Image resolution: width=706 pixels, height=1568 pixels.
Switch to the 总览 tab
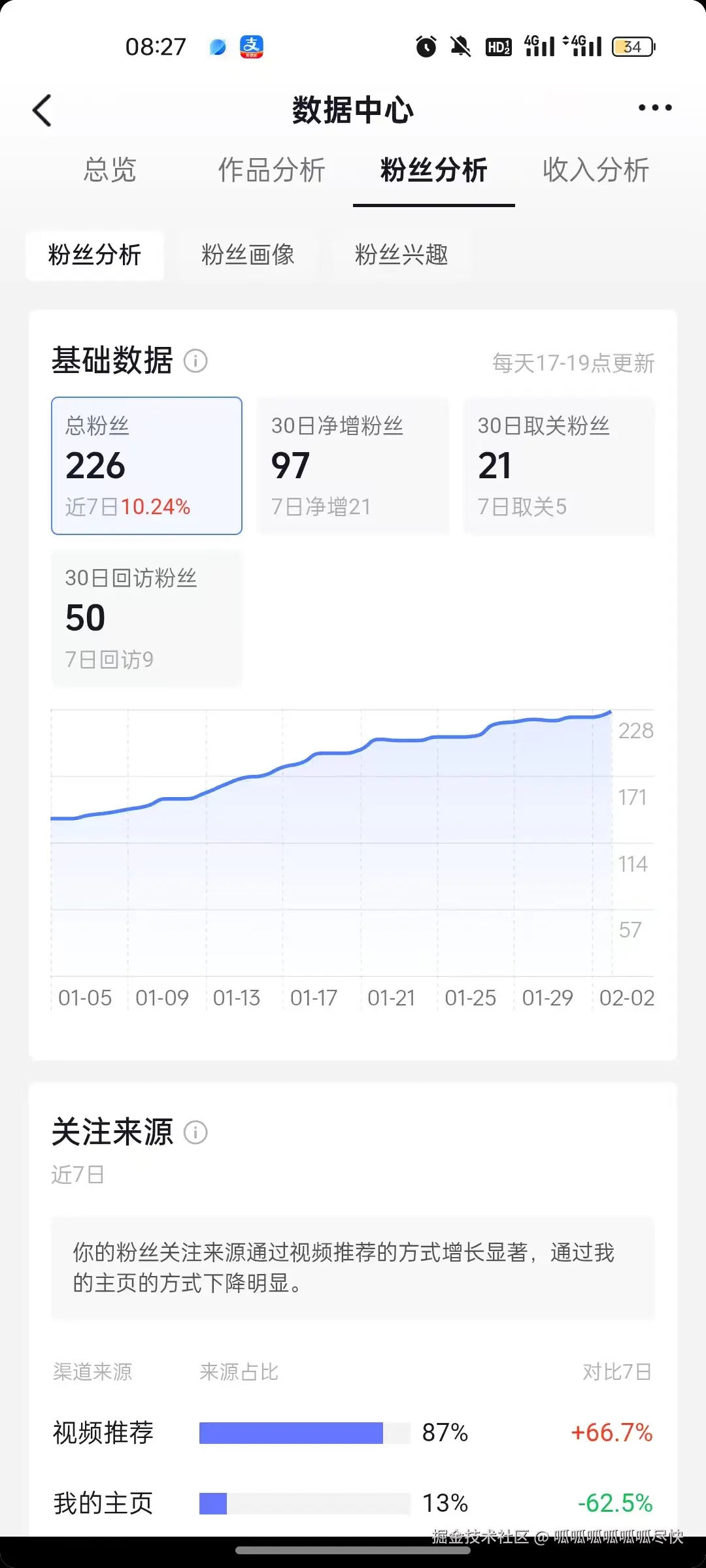point(110,171)
